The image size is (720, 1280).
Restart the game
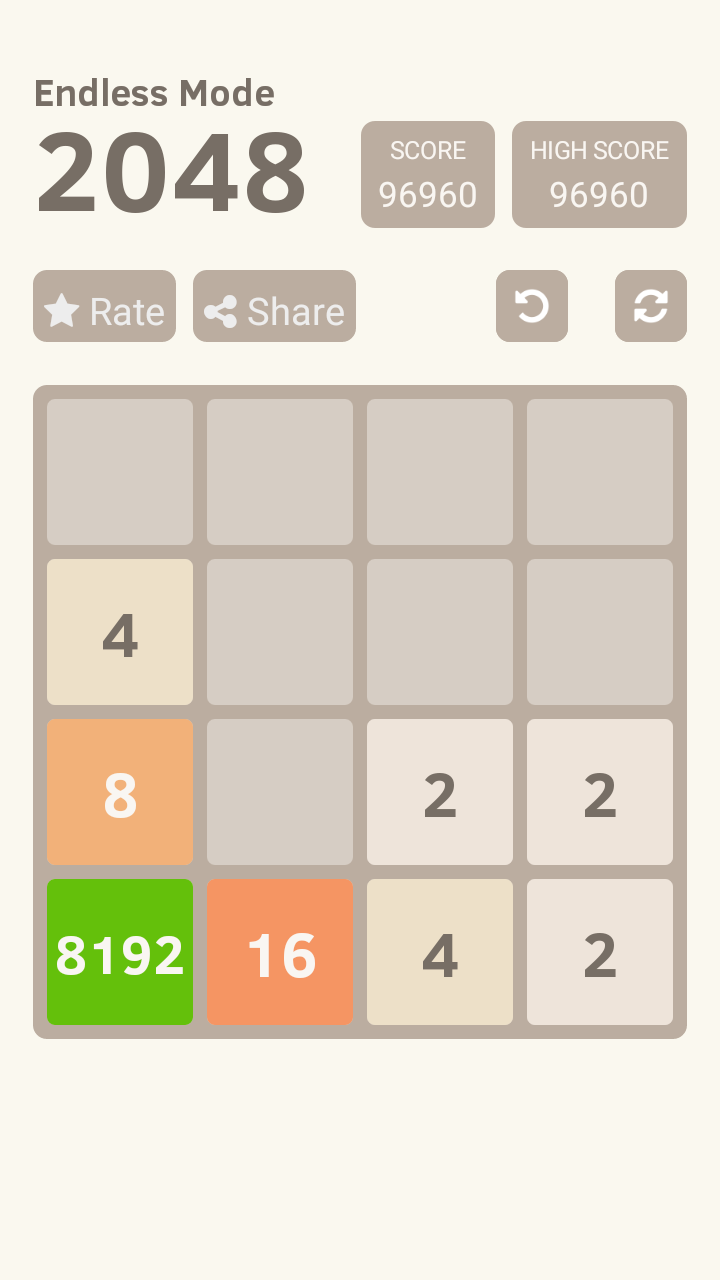click(x=650, y=307)
